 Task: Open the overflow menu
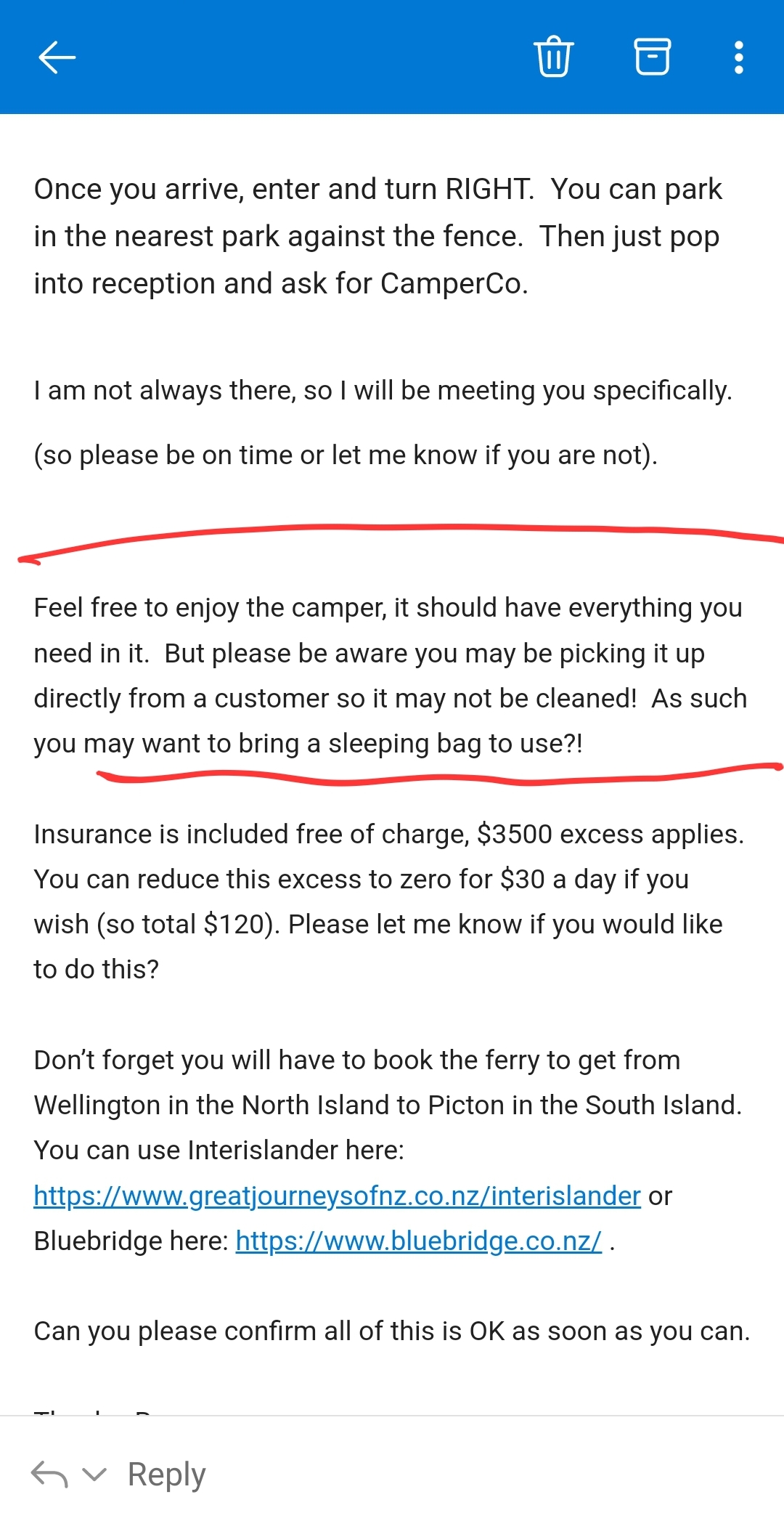click(738, 57)
